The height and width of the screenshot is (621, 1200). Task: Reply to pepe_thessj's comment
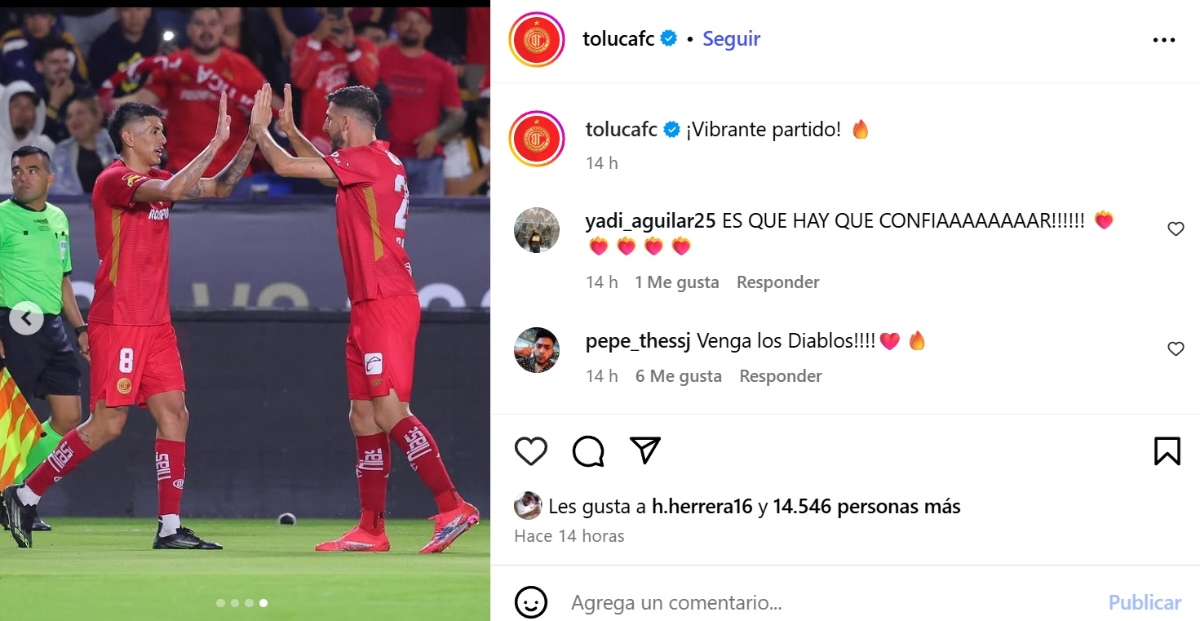(780, 376)
